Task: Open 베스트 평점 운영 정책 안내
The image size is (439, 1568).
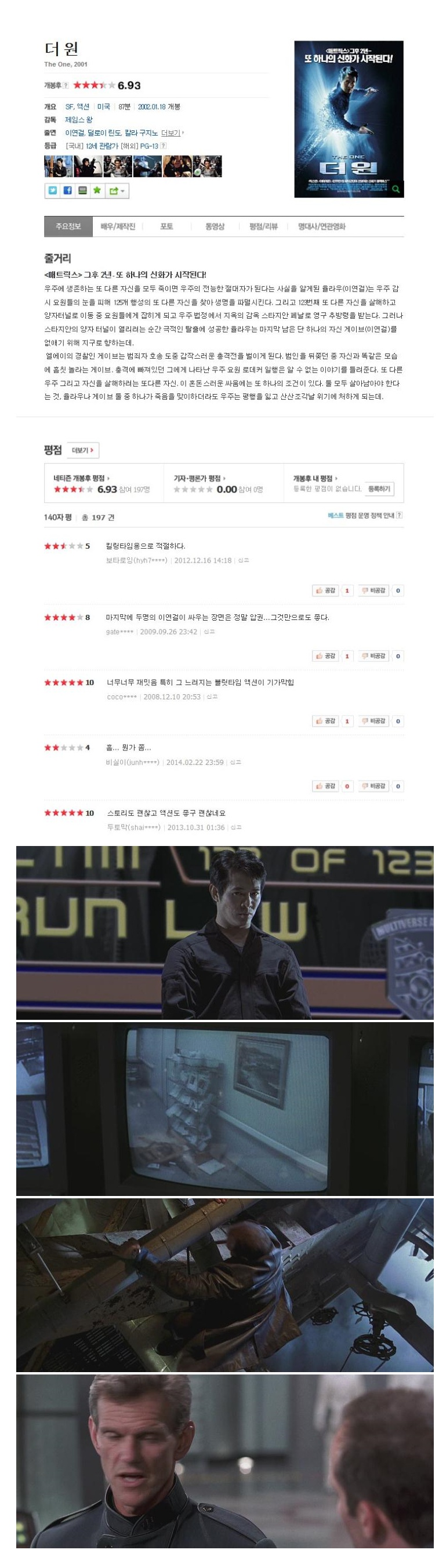Action: (x=365, y=515)
